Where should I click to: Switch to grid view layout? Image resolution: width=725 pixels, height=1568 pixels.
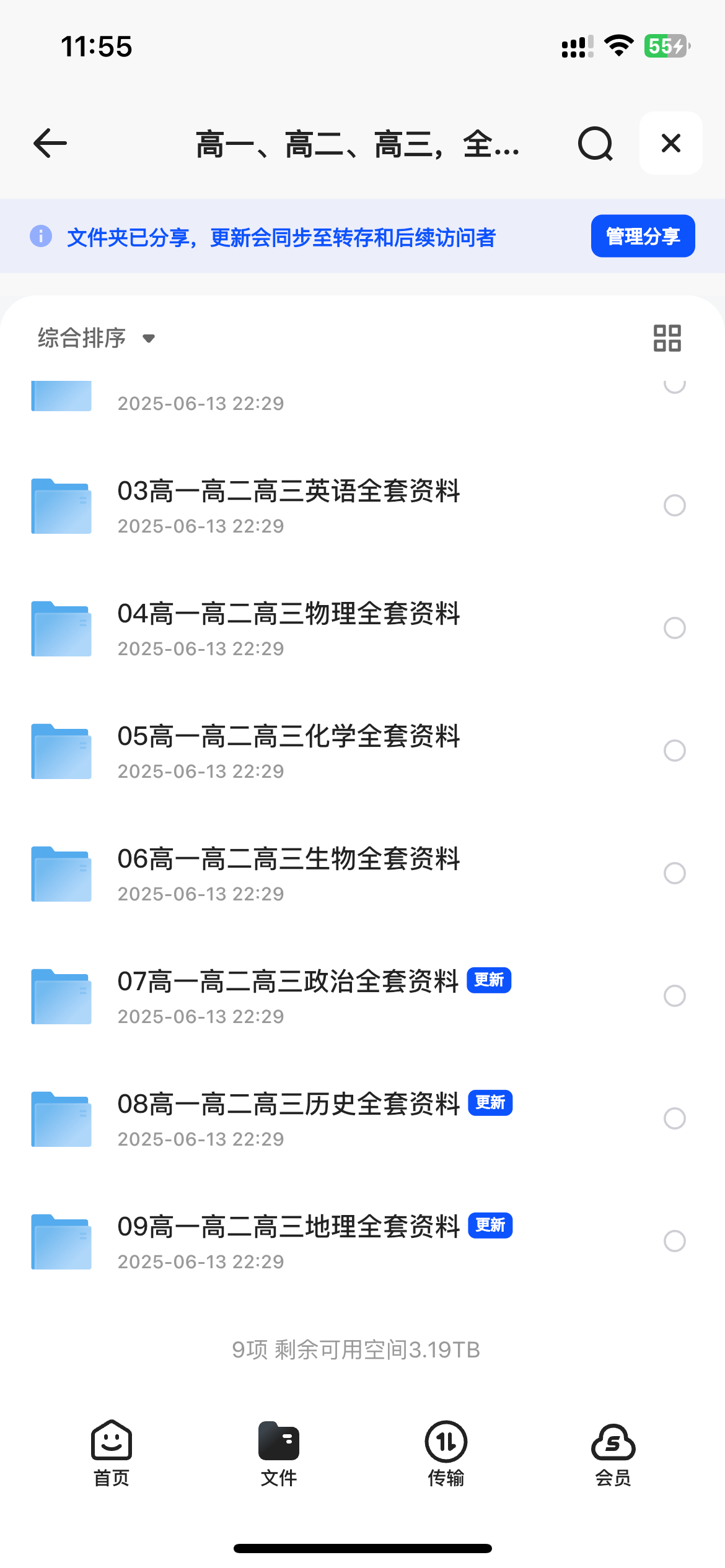[667, 338]
